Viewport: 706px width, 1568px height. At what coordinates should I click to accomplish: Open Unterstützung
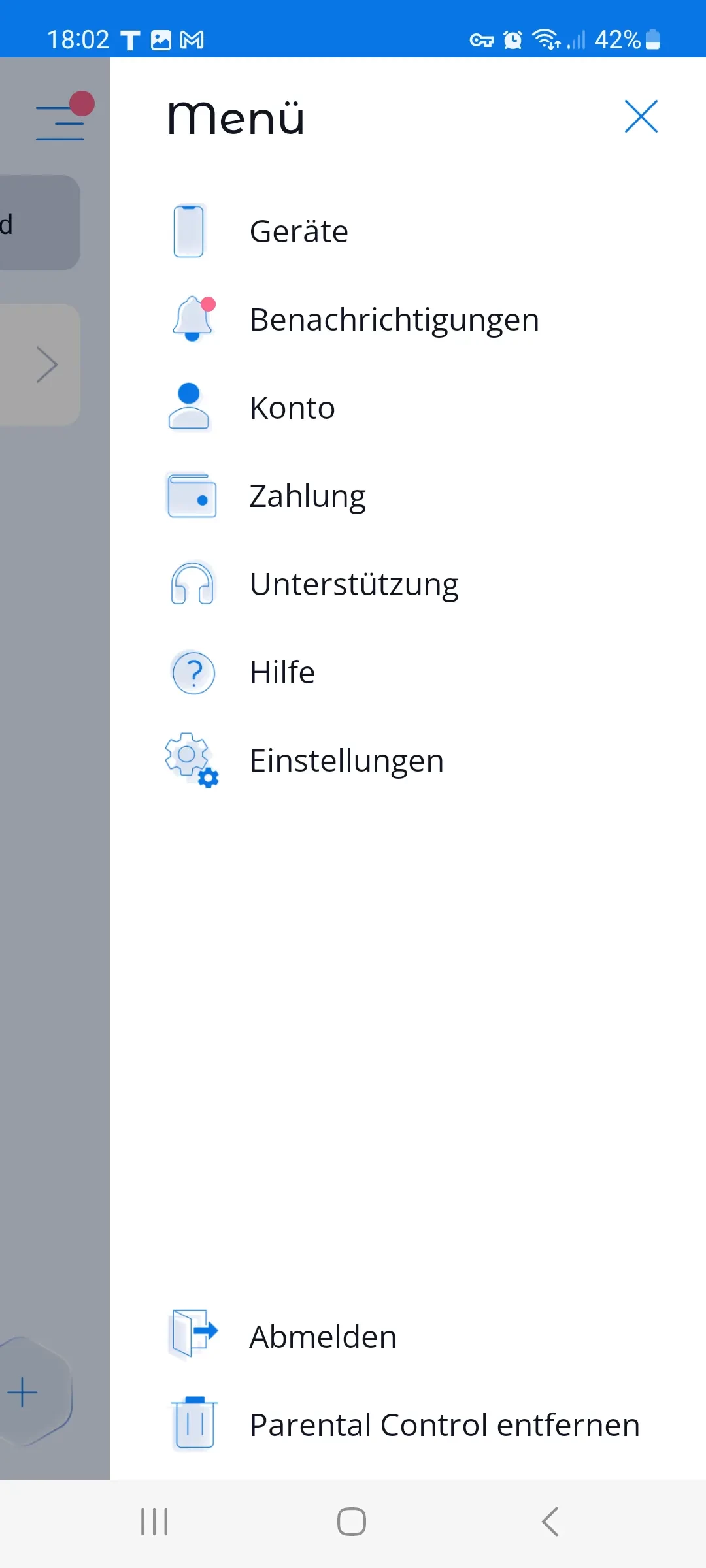(354, 584)
